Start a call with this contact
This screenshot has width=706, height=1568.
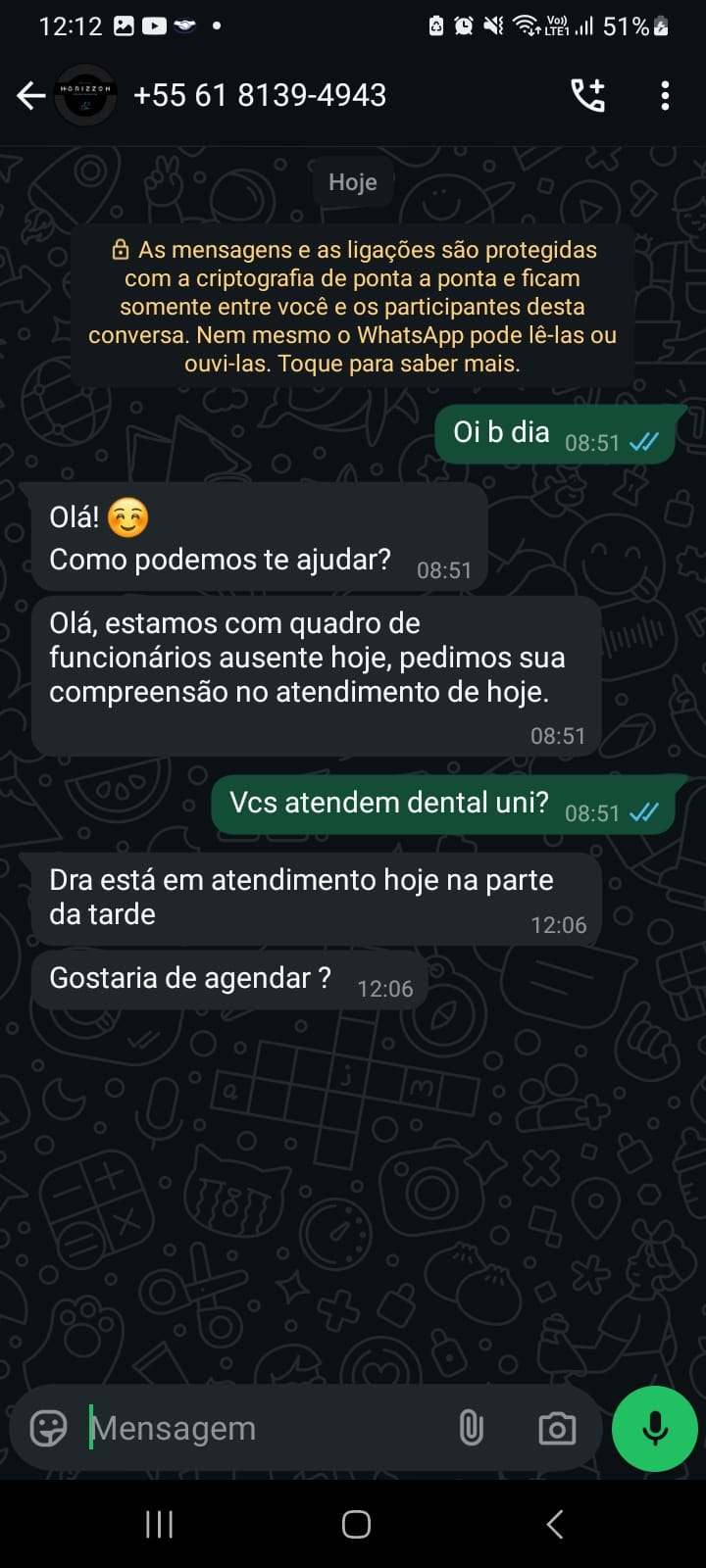(x=588, y=95)
